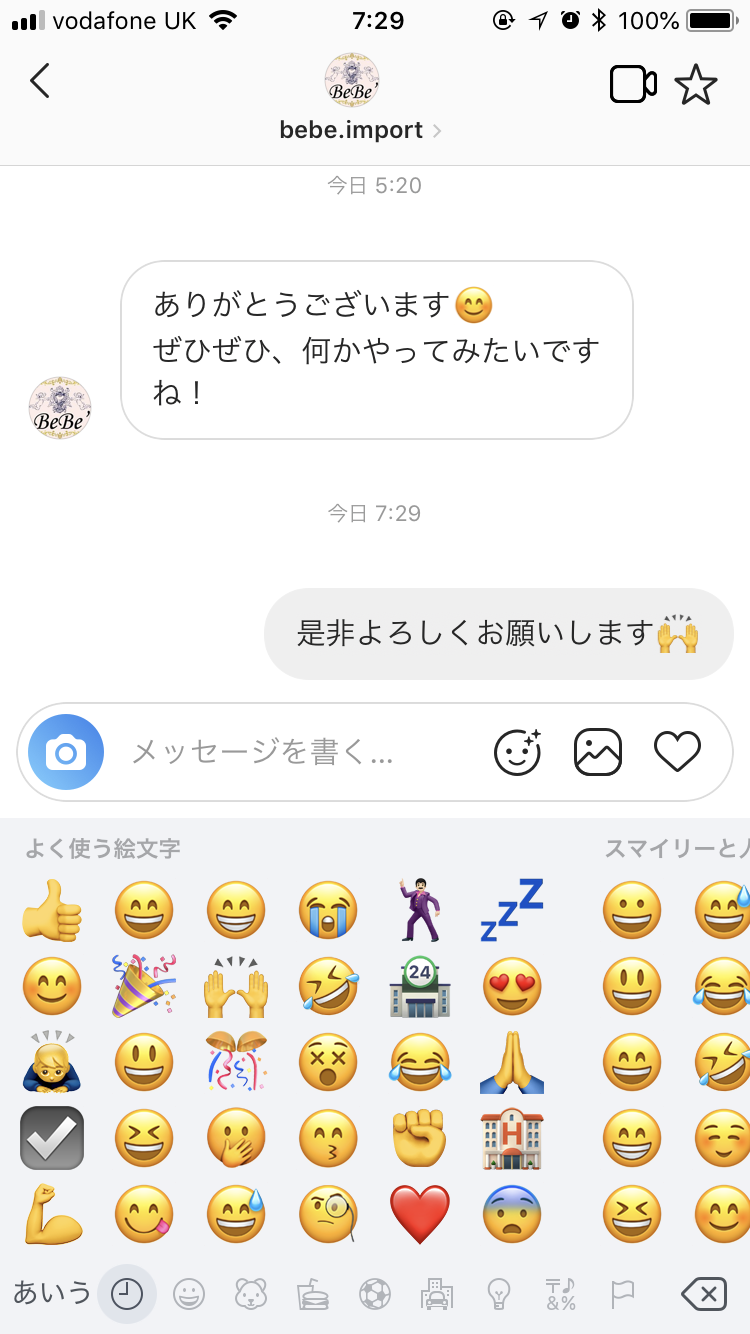
Task: Select the recently used emoji tab
Action: (x=126, y=1294)
